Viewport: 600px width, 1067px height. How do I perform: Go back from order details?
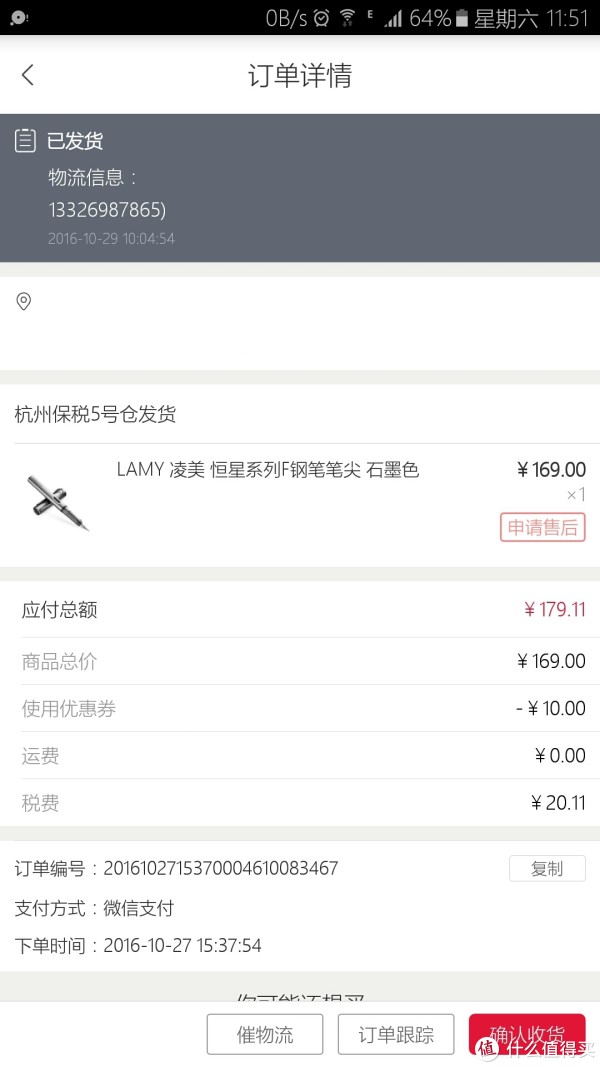[x=28, y=75]
